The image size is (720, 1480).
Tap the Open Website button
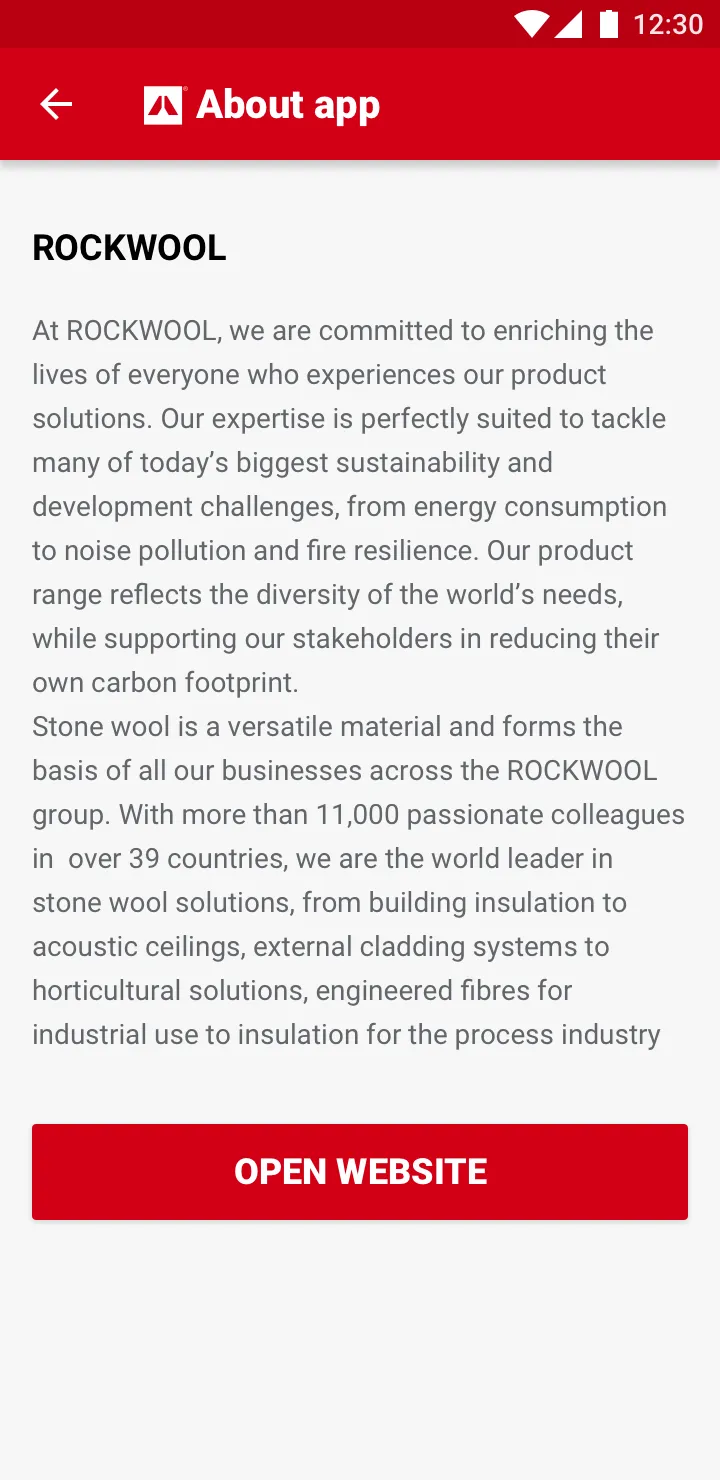pos(360,1171)
